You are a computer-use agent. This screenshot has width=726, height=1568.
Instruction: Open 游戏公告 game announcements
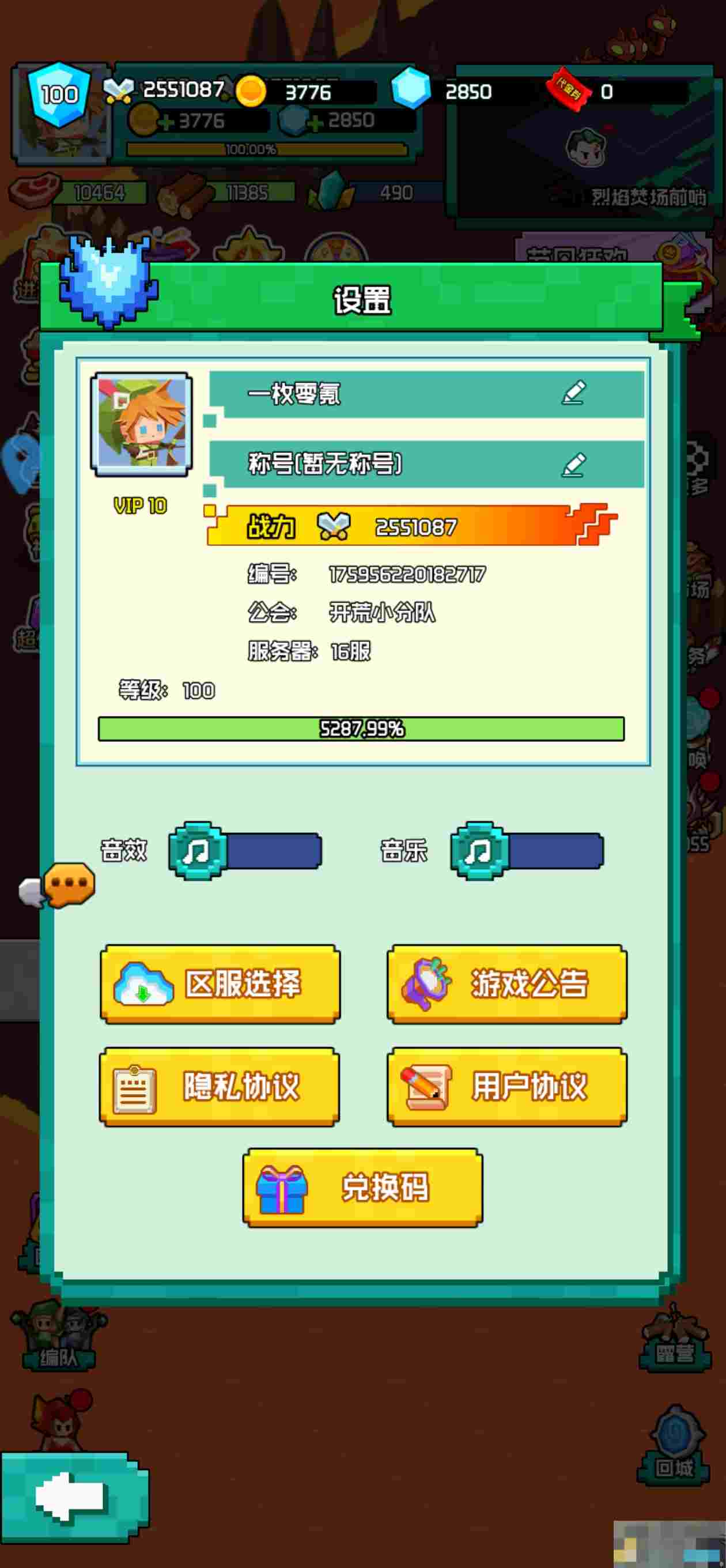point(506,983)
